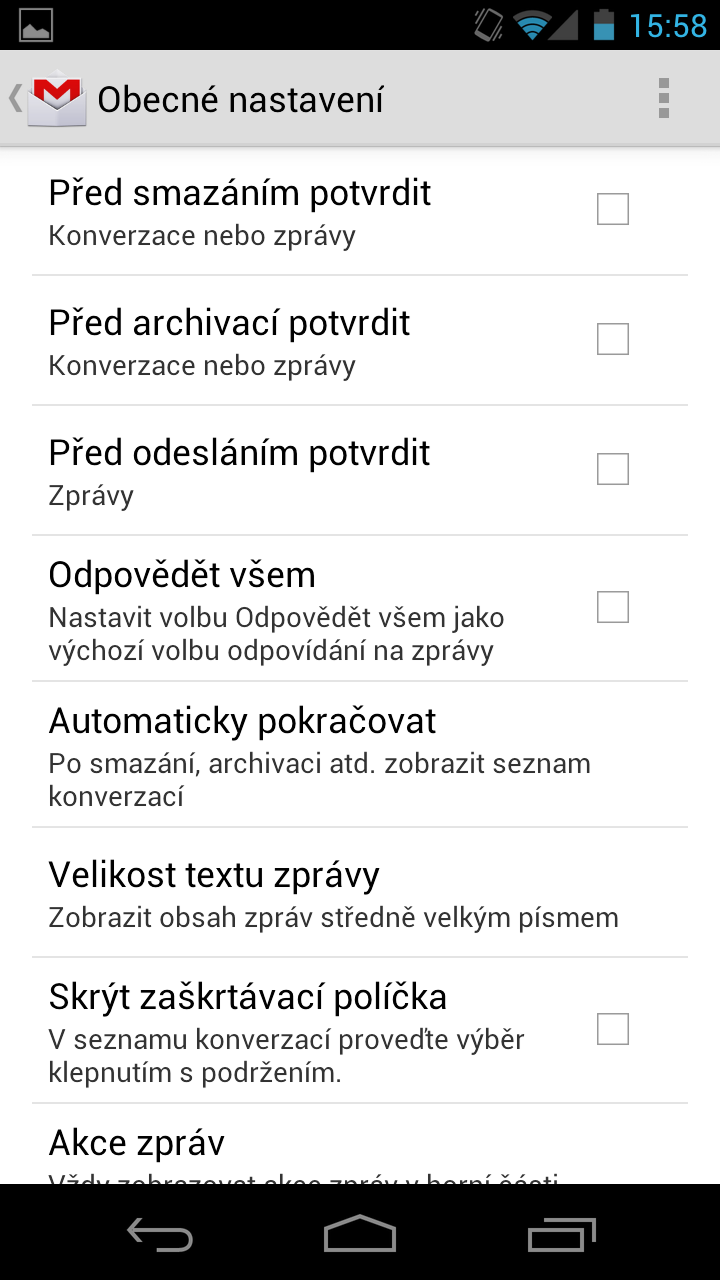Tap the Gmail app icon in header
Image resolution: width=720 pixels, height=1280 pixels.
[59, 98]
